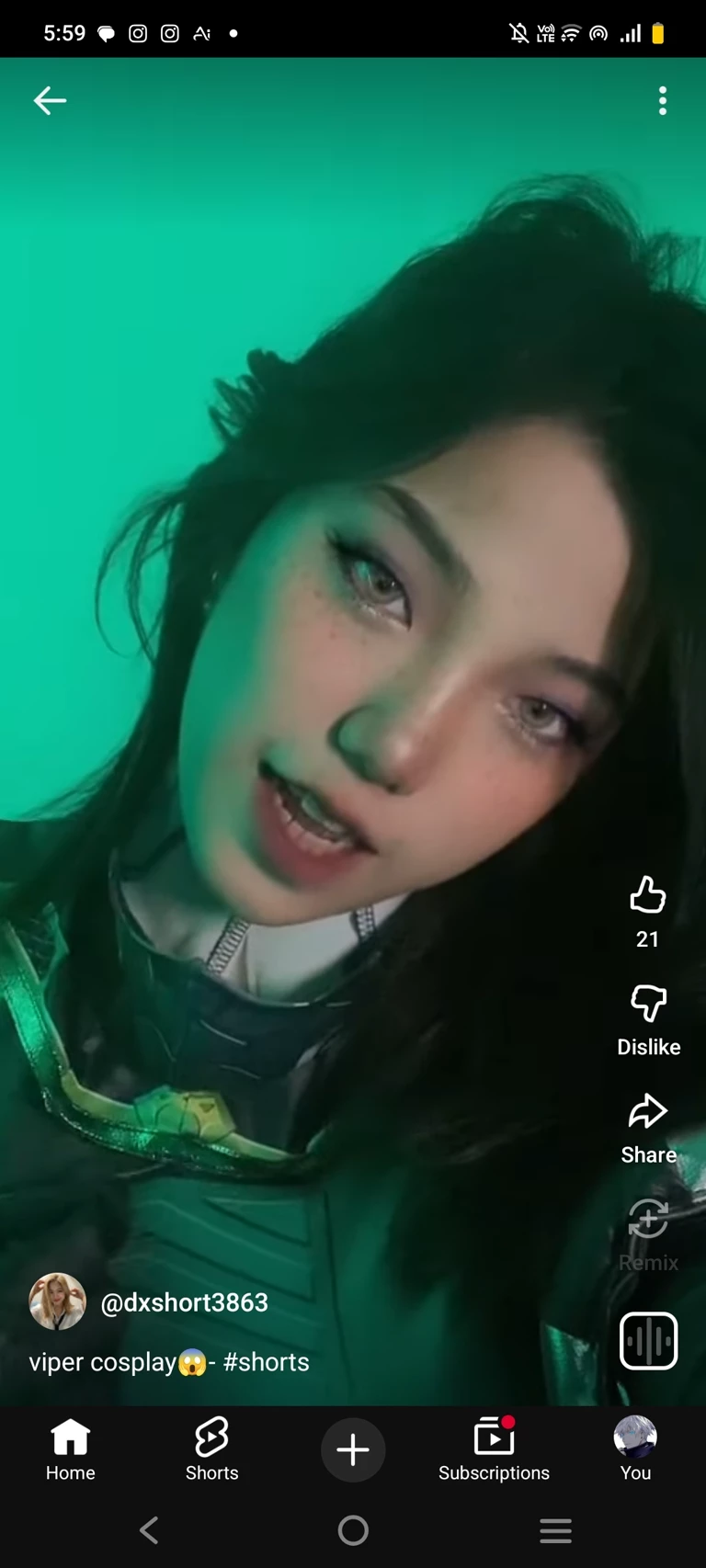Like this viper cosplay short
The width and height of the screenshot is (706, 1568).
648,895
